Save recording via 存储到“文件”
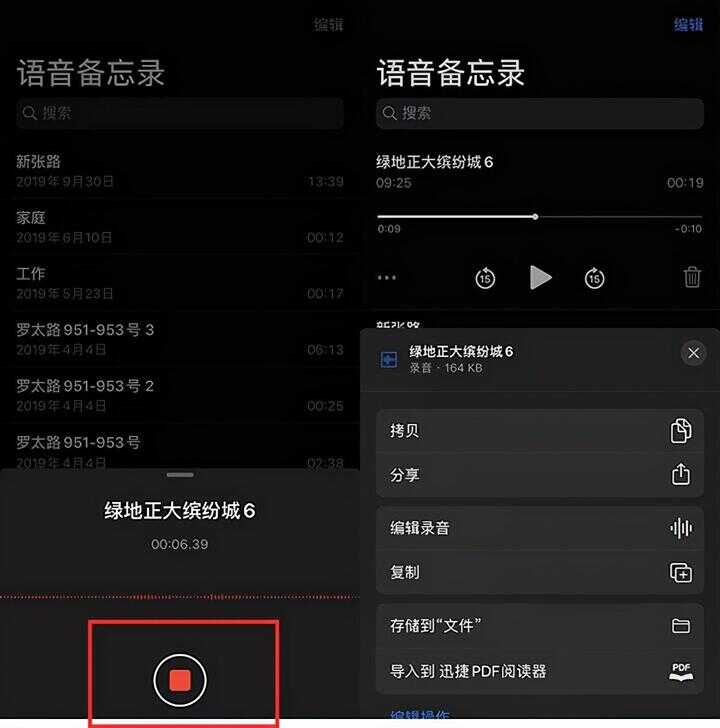This screenshot has width=720, height=728. click(539, 626)
